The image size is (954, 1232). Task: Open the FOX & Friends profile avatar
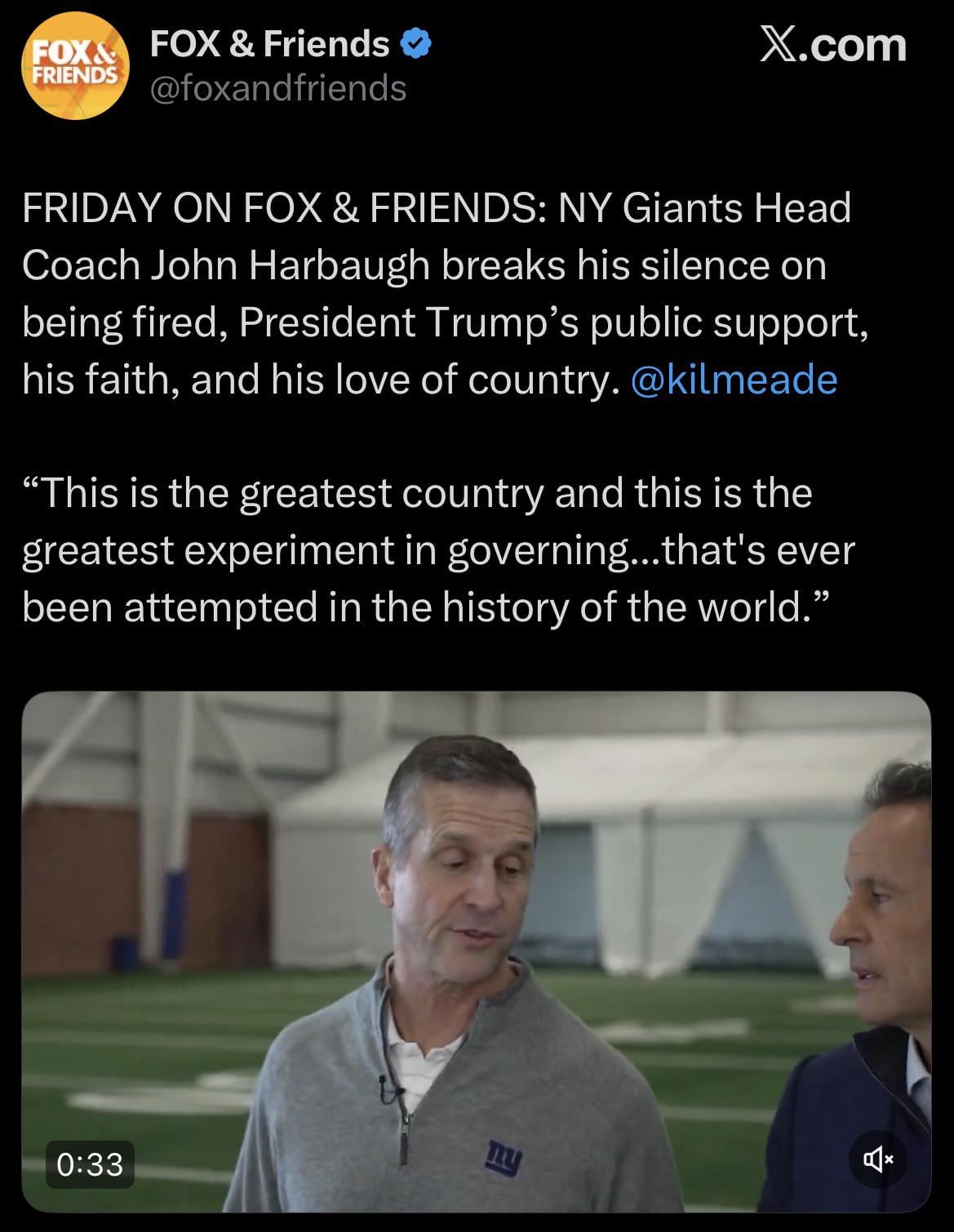tap(74, 67)
